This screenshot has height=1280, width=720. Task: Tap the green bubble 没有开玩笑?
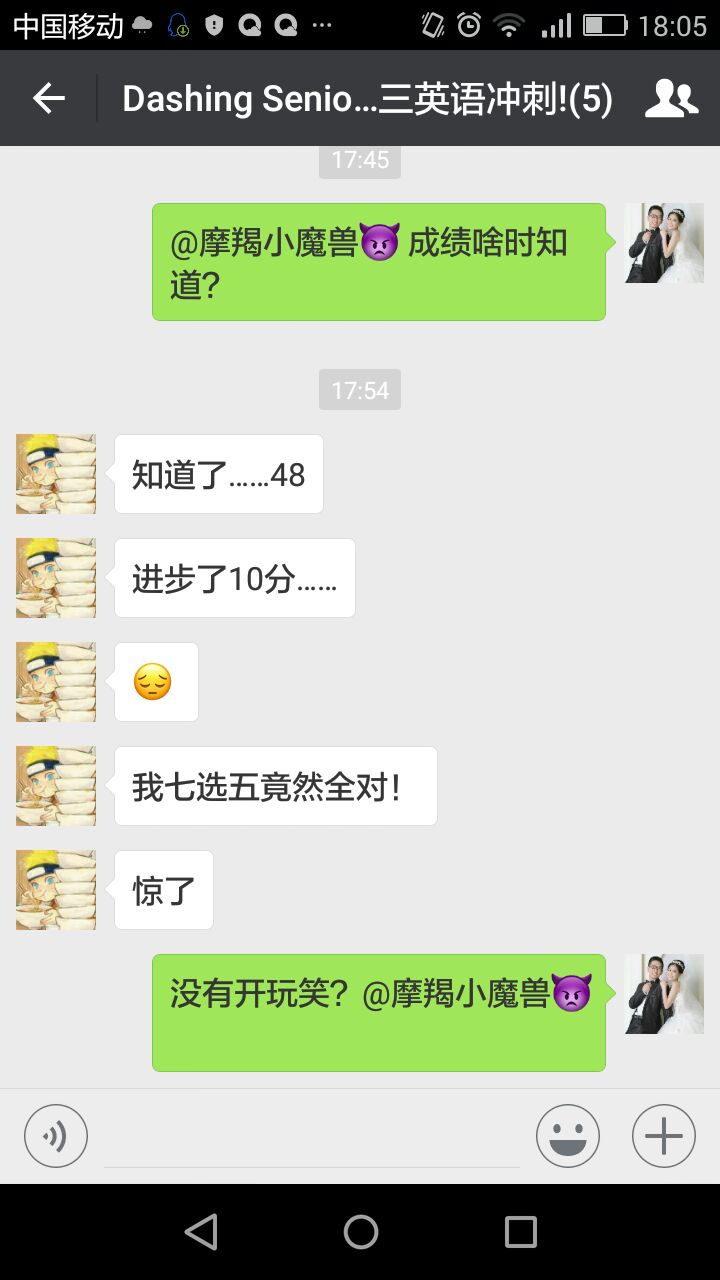coord(378,1012)
